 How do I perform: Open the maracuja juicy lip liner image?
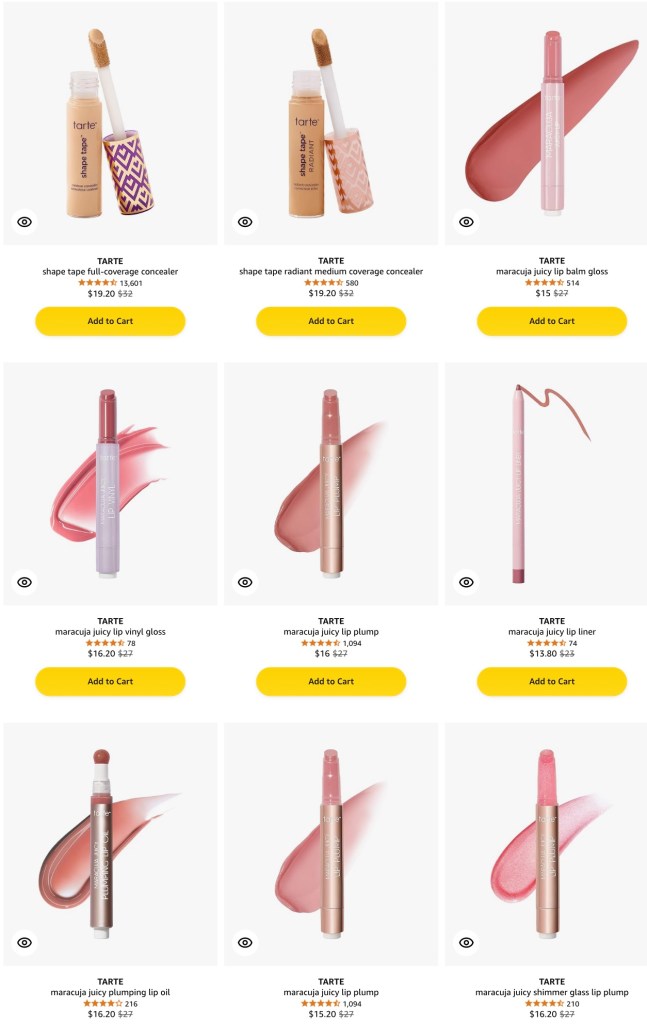[552, 480]
